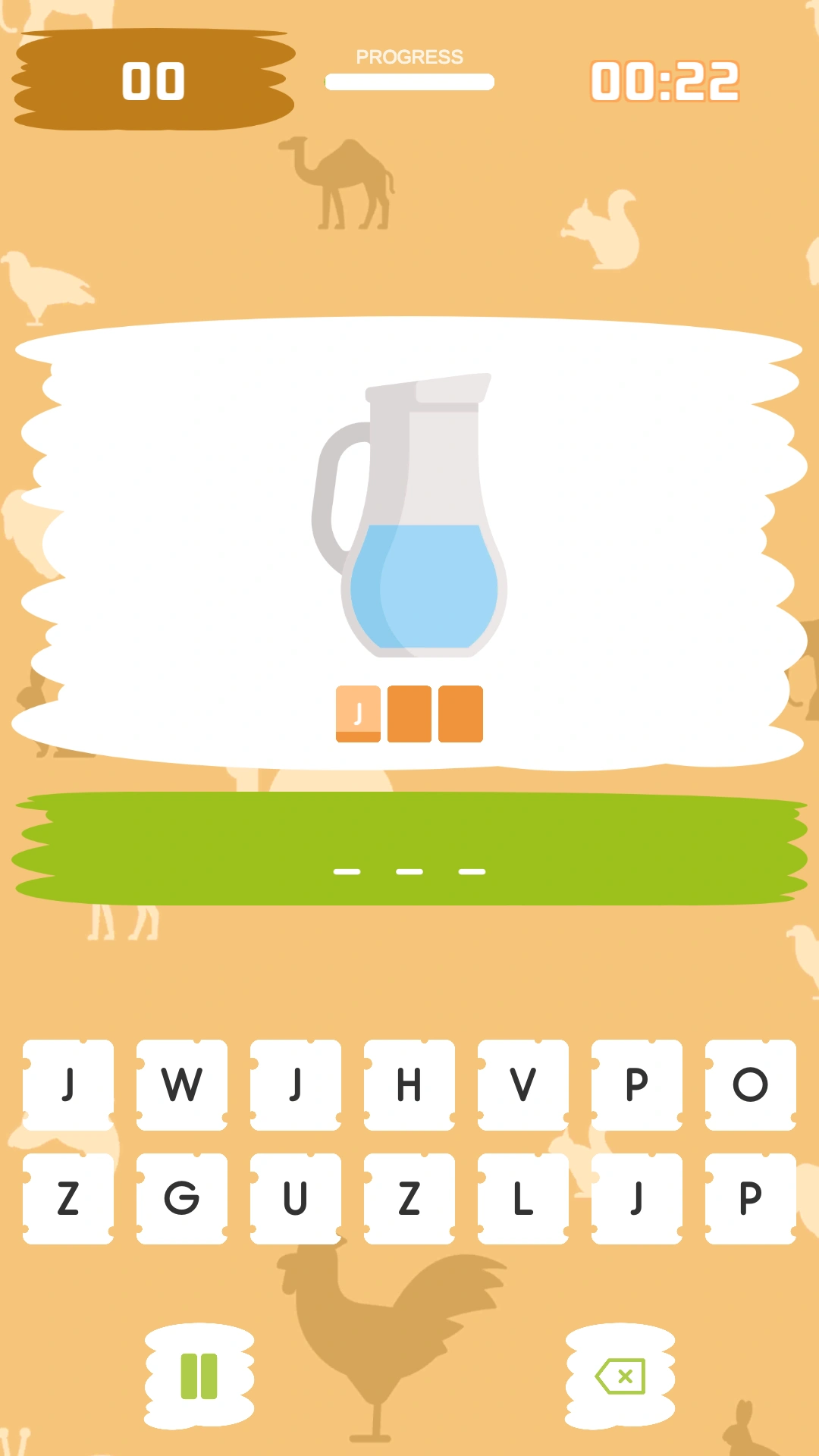819x1456 pixels.
Task: Tap the letter O tile
Action: (751, 1084)
